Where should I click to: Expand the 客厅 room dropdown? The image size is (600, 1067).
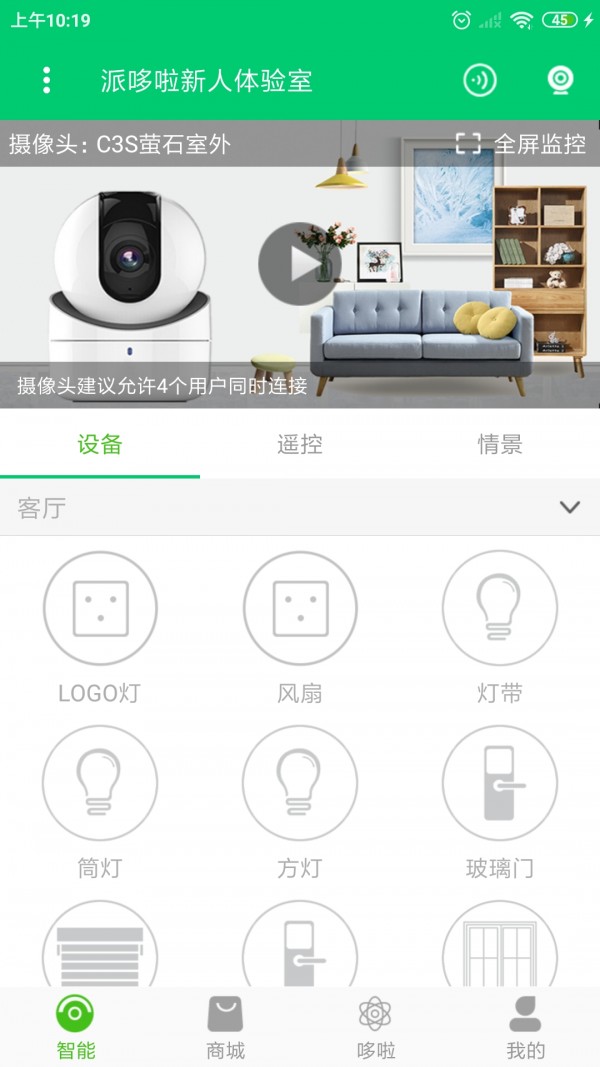coord(569,507)
